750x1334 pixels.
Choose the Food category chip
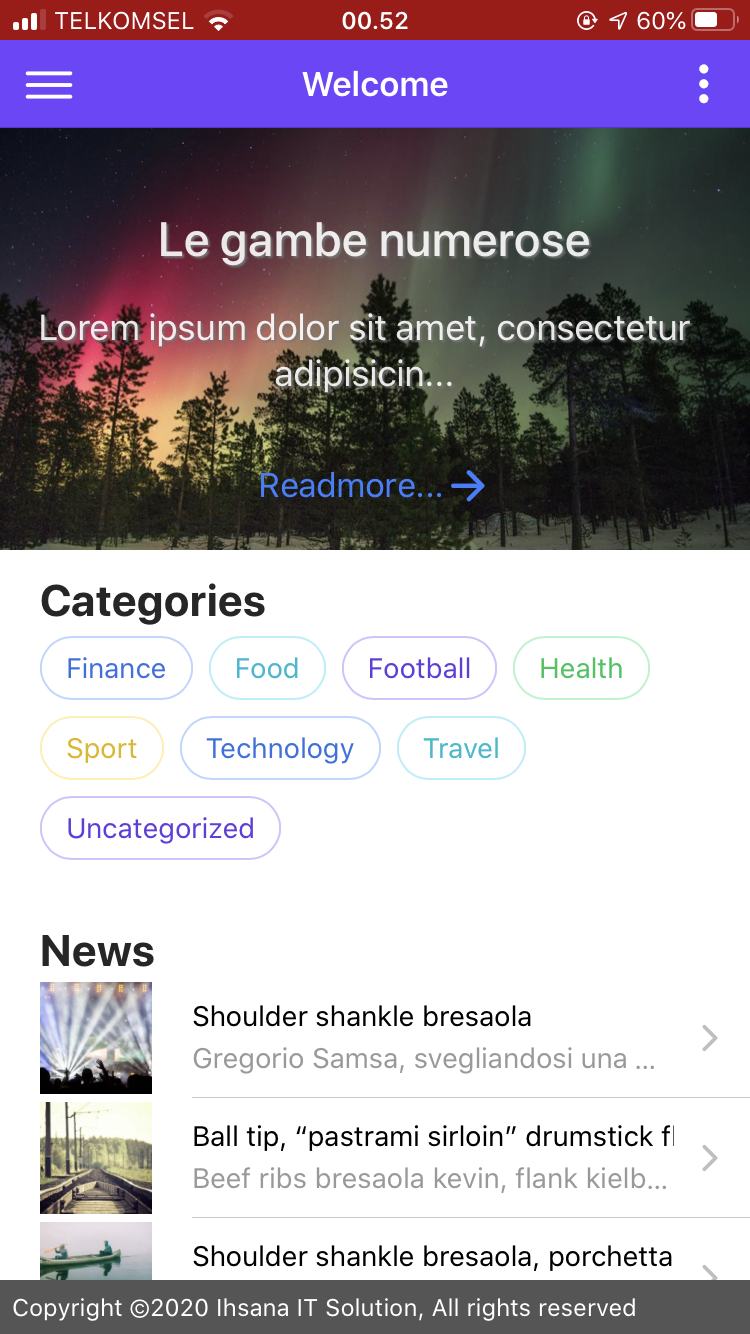coord(267,668)
